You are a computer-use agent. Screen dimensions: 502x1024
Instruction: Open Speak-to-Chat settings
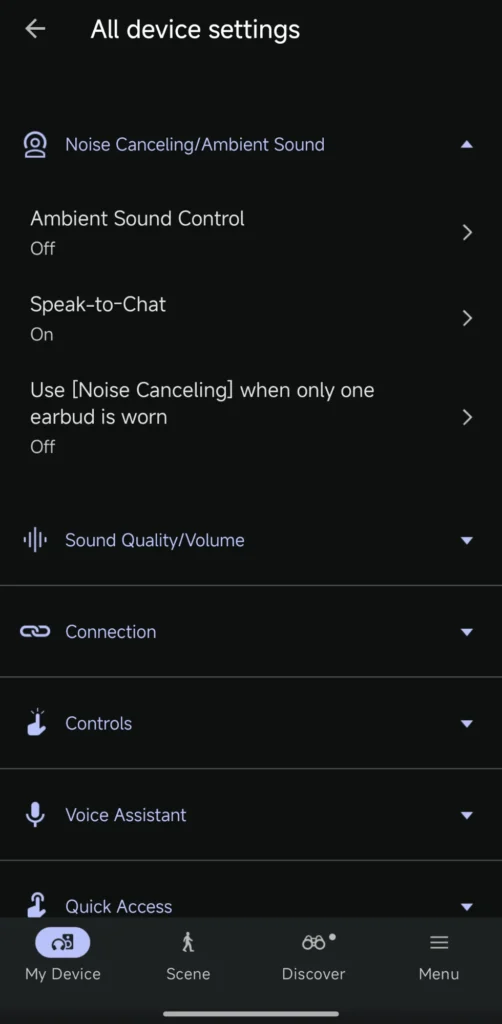click(251, 318)
